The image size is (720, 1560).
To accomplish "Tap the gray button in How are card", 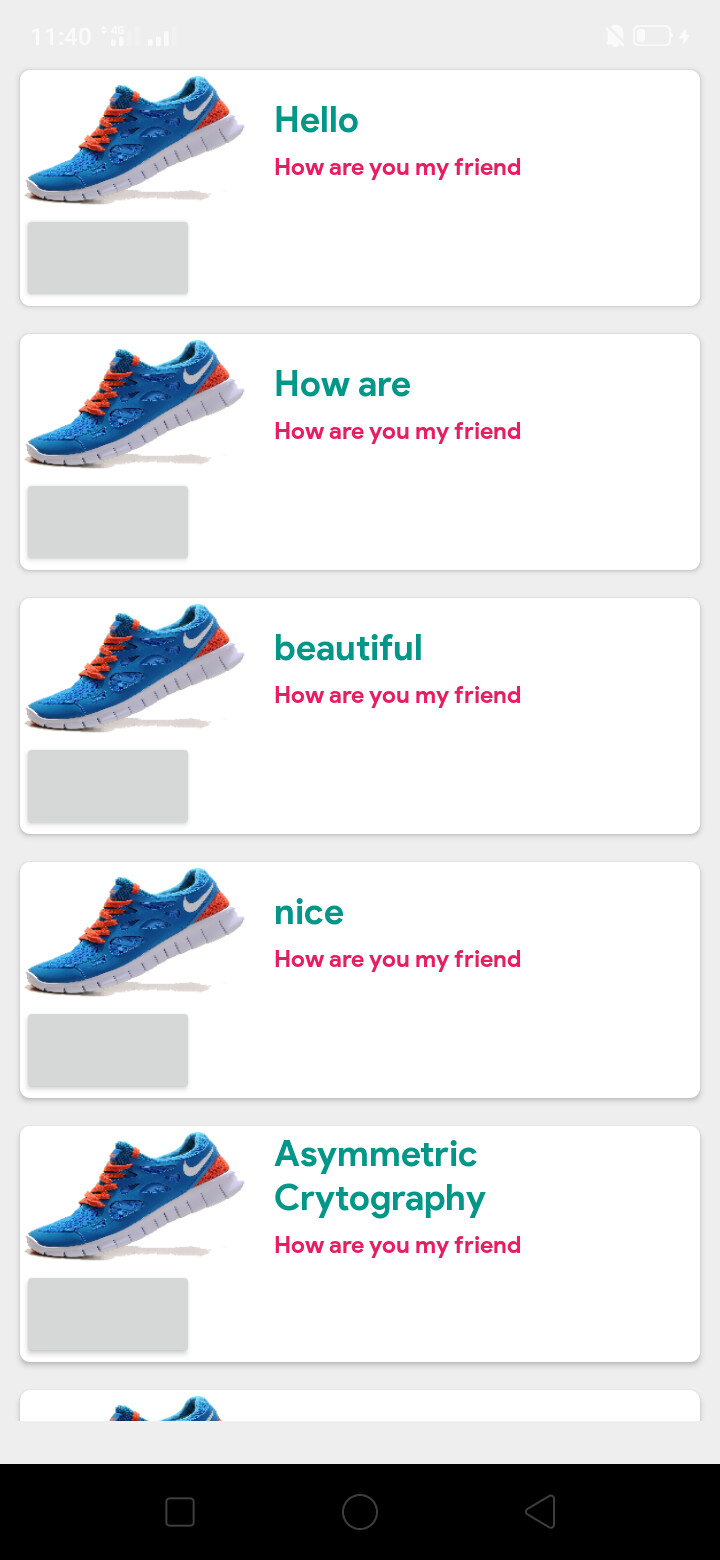I will 108,522.
